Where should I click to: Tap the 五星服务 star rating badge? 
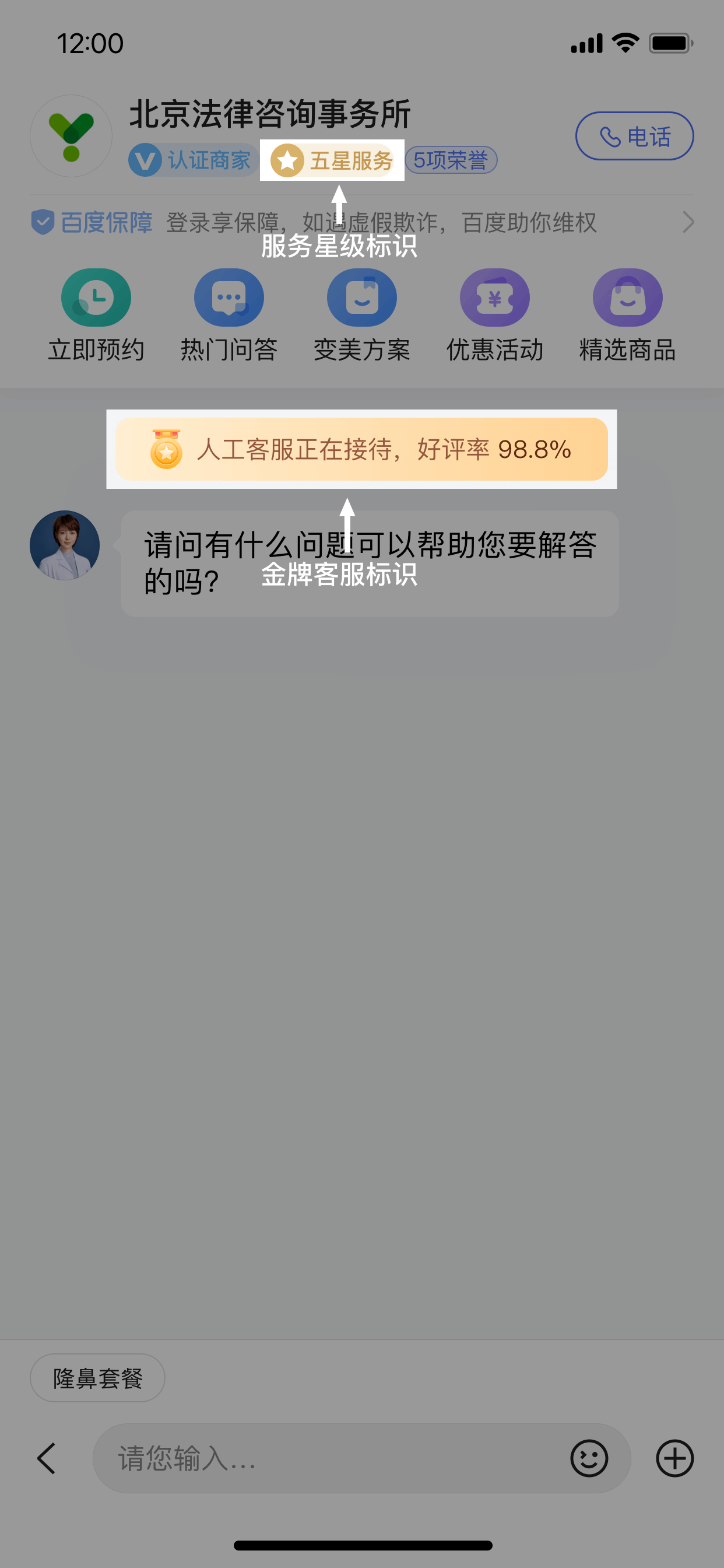332,160
